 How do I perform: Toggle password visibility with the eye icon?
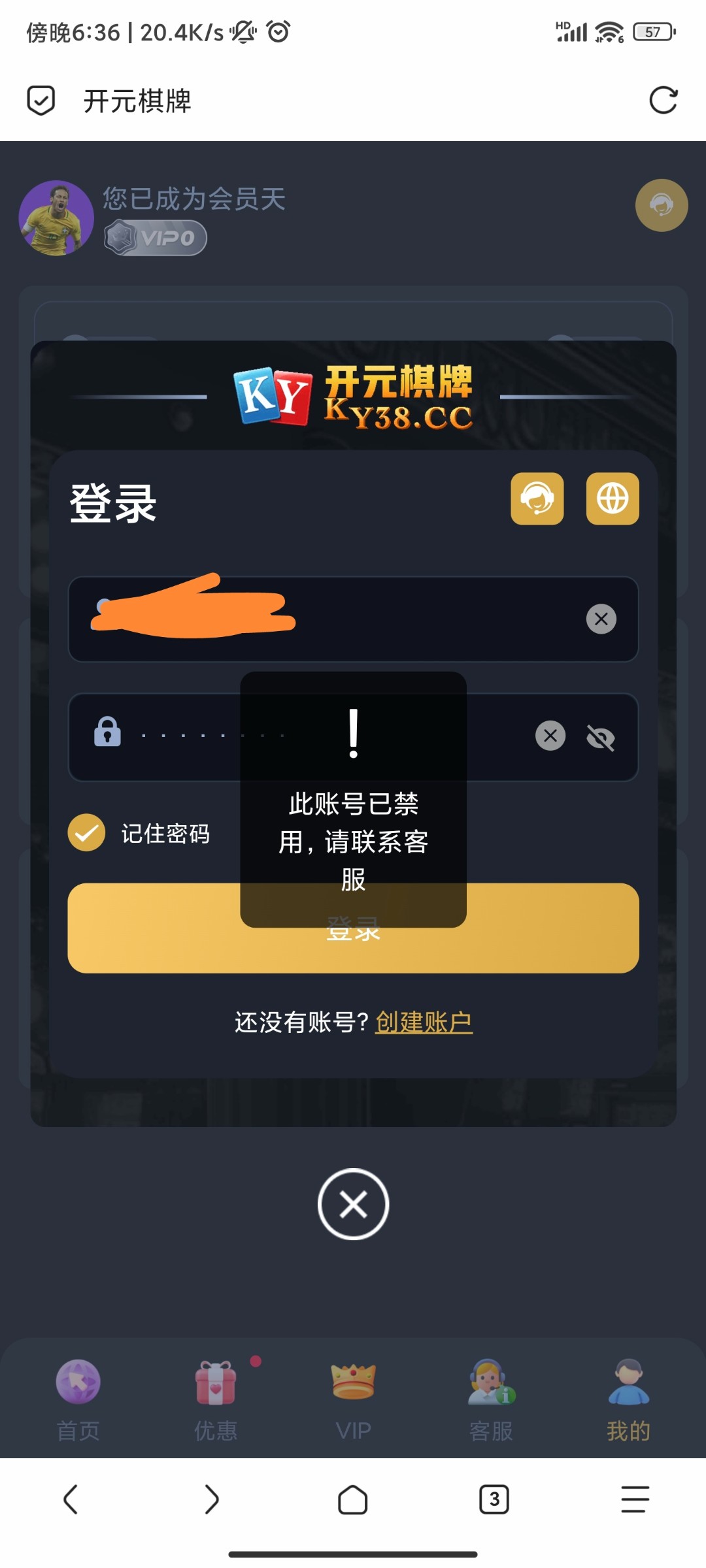coord(601,736)
